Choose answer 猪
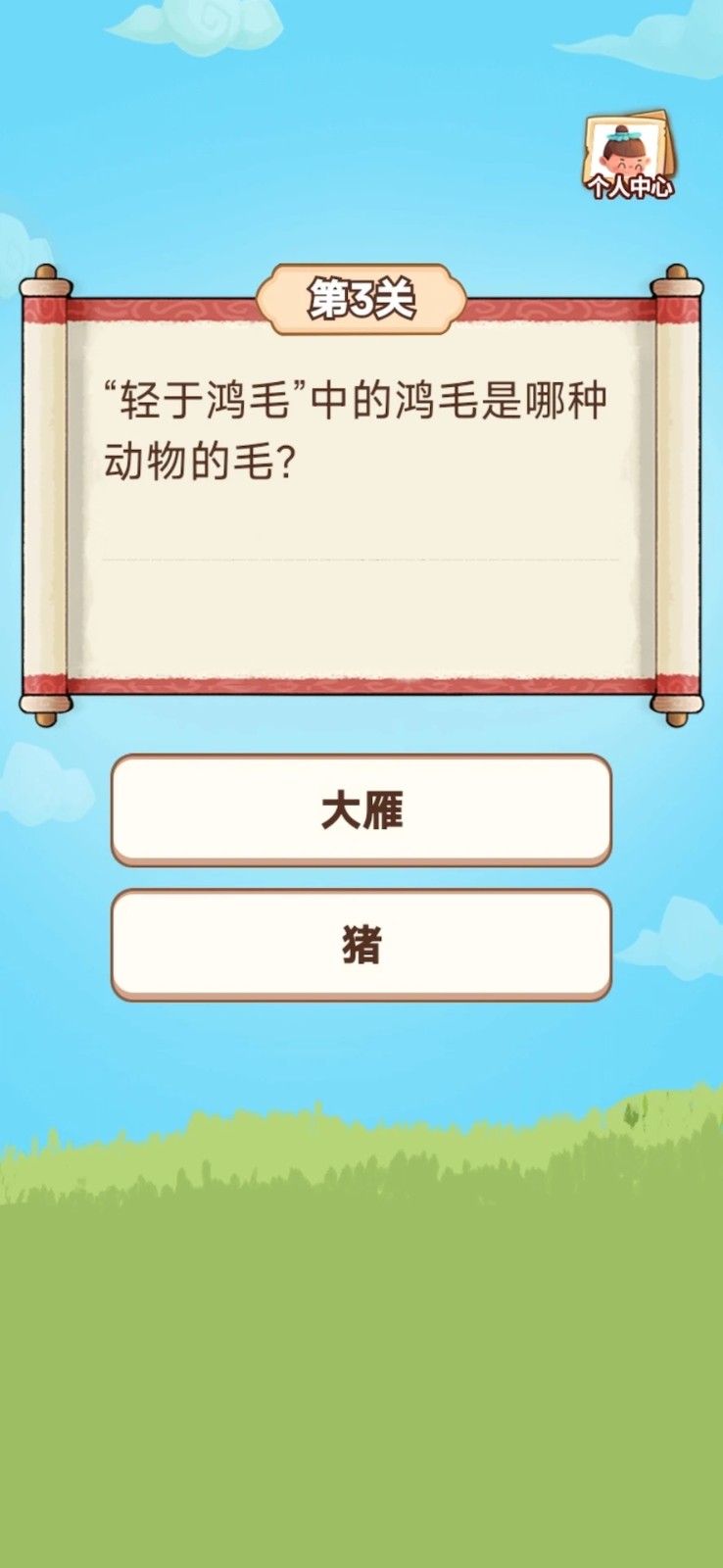723x1568 pixels. coord(361,945)
